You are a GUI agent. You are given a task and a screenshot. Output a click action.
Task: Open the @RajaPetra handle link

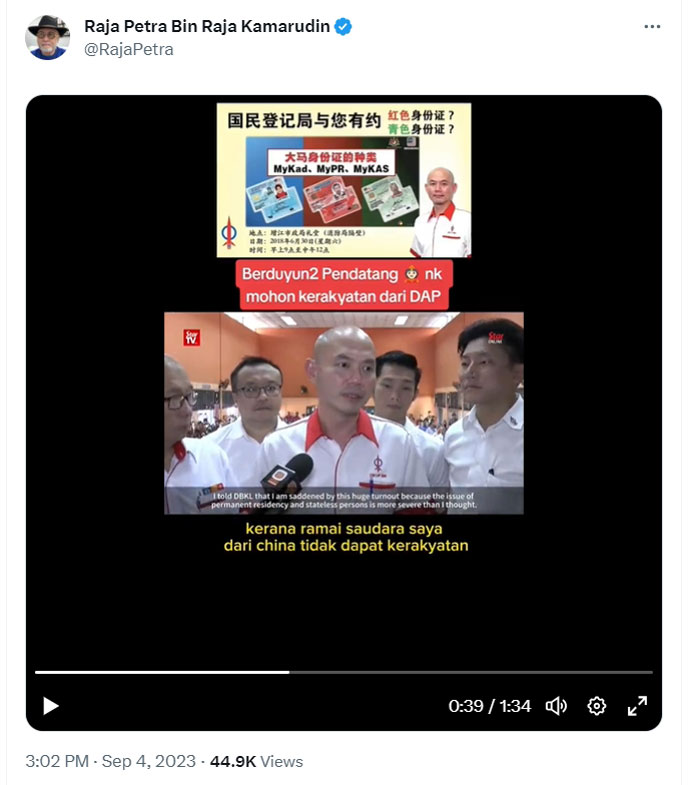pyautogui.click(x=128, y=49)
